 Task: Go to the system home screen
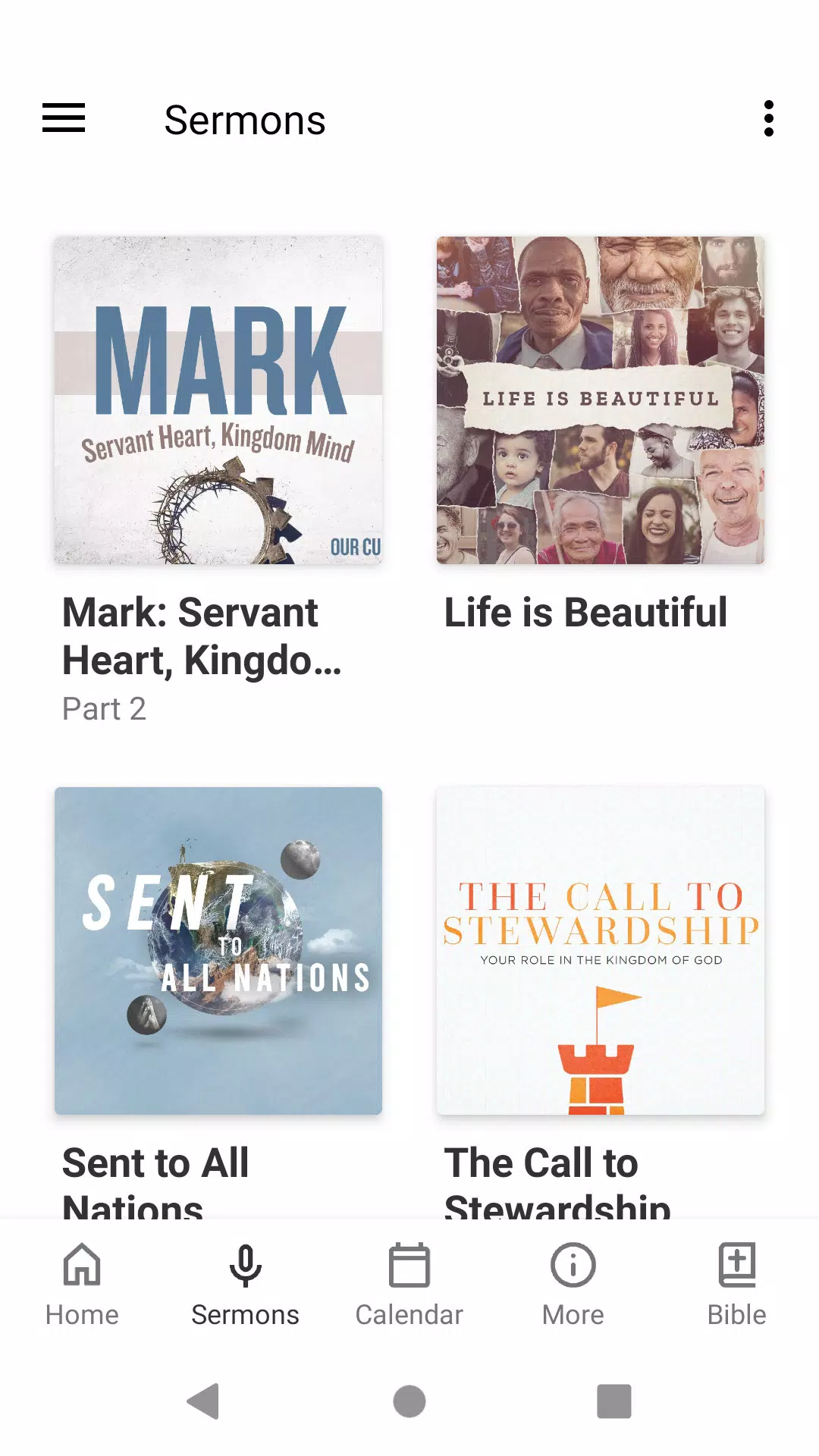[x=409, y=1401]
